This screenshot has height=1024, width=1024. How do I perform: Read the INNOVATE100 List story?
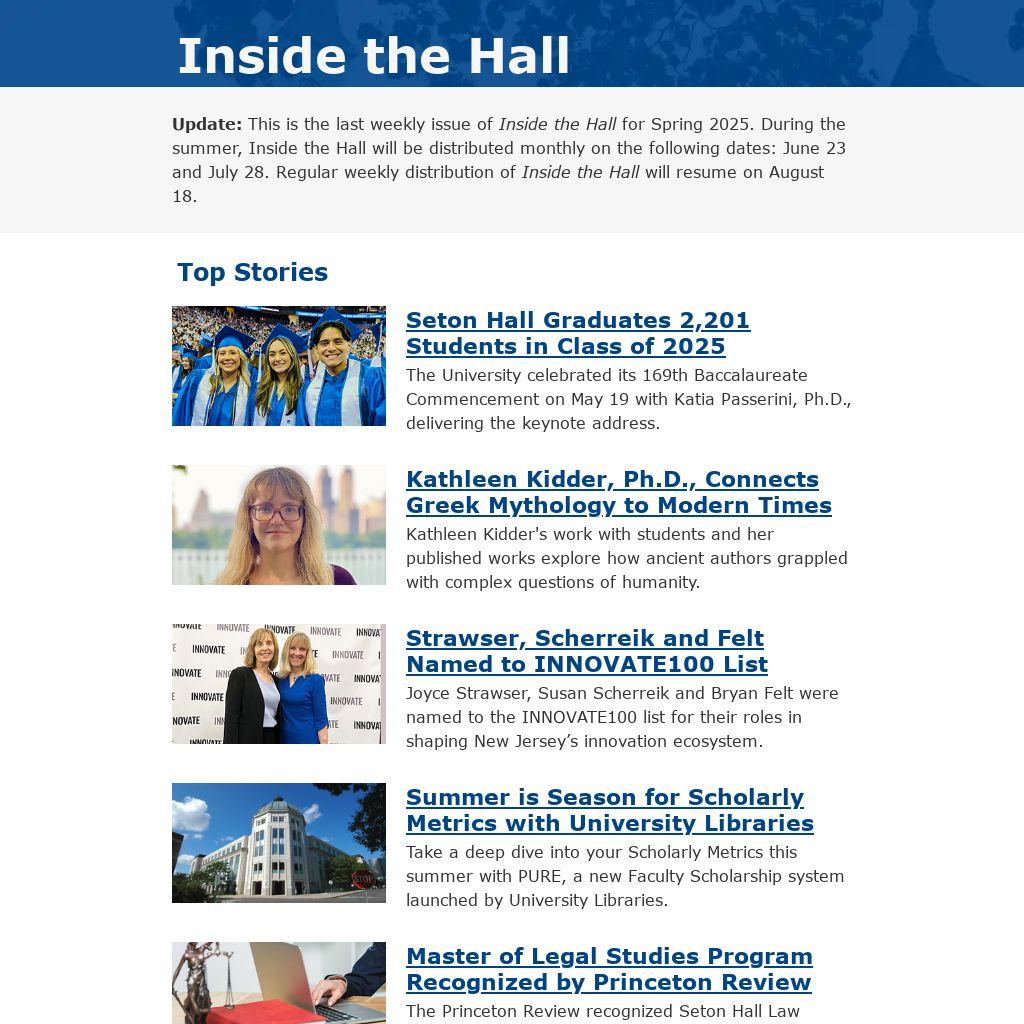tap(586, 651)
